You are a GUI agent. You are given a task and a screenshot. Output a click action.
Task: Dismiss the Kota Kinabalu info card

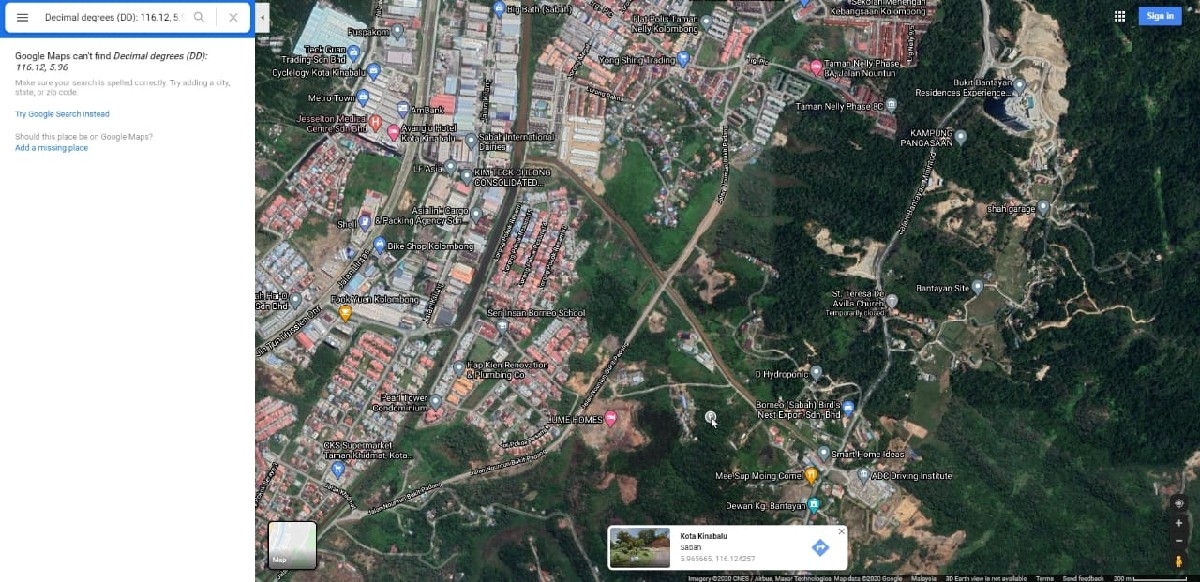pyautogui.click(x=841, y=531)
